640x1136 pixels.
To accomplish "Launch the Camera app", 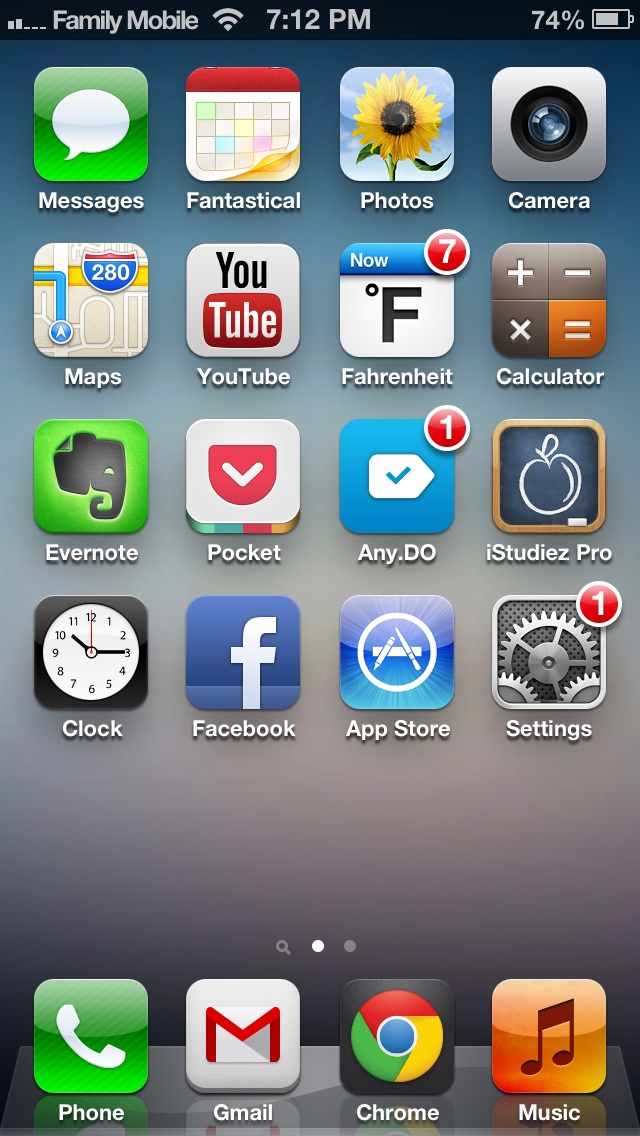I will point(549,124).
